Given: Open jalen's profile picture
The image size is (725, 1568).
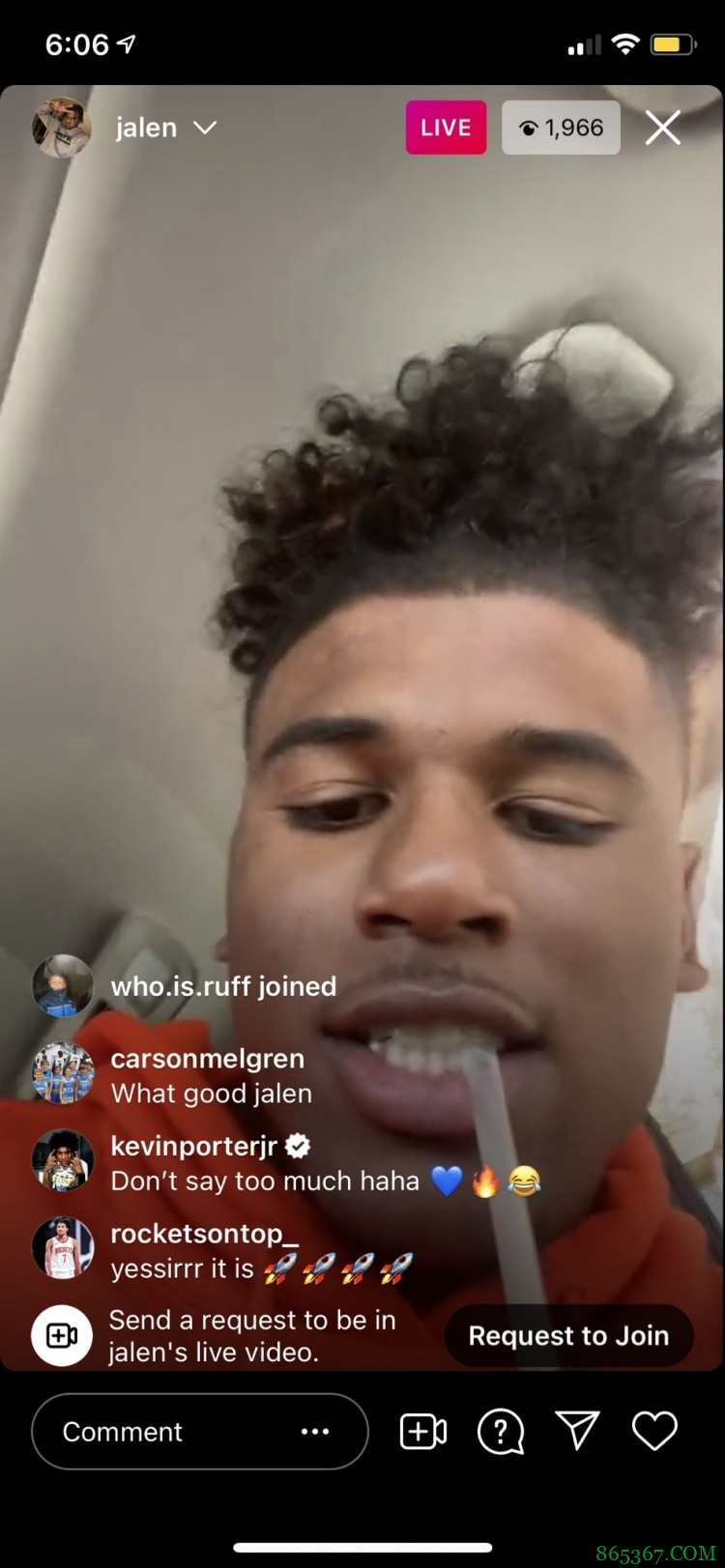Looking at the screenshot, I should [62, 128].
